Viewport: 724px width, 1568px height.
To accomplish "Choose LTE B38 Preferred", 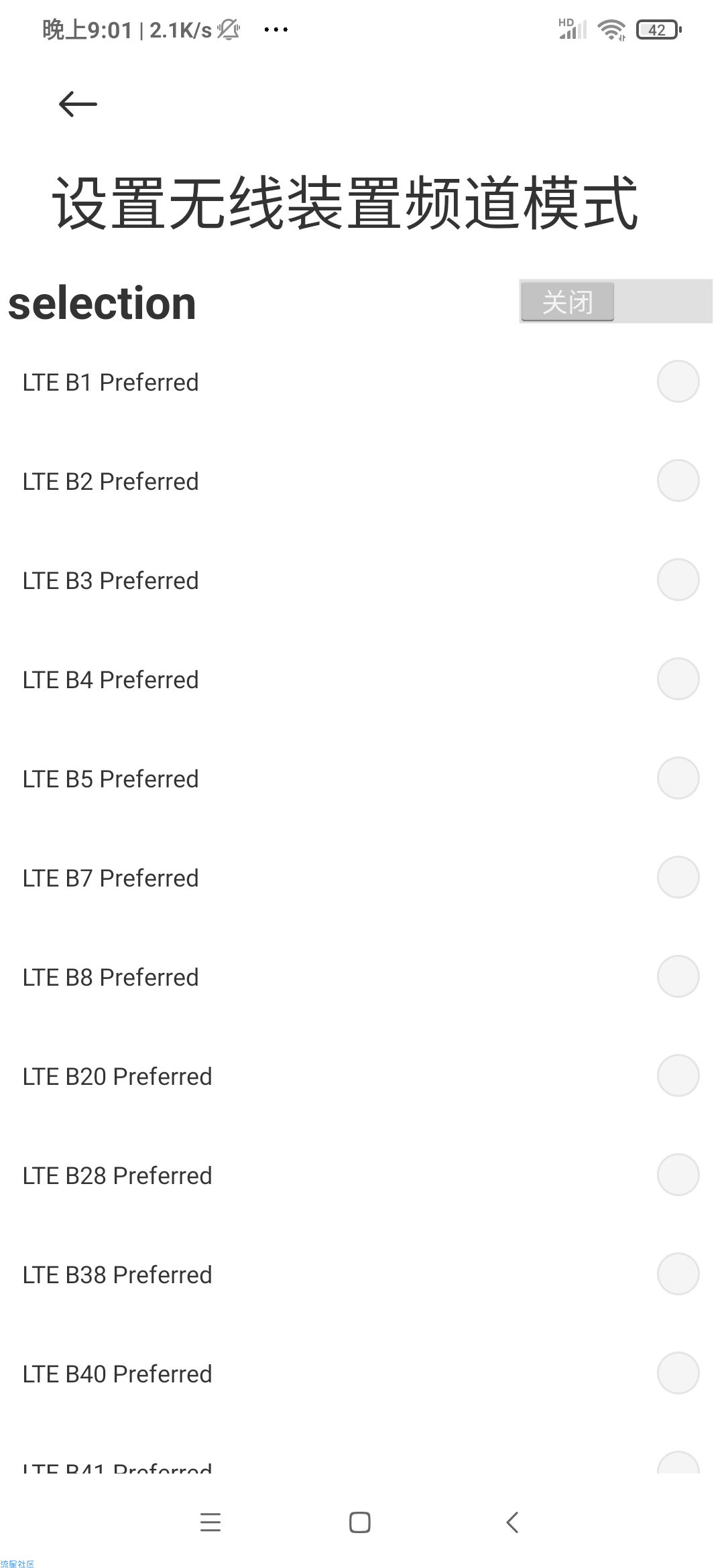I will pos(362,1275).
